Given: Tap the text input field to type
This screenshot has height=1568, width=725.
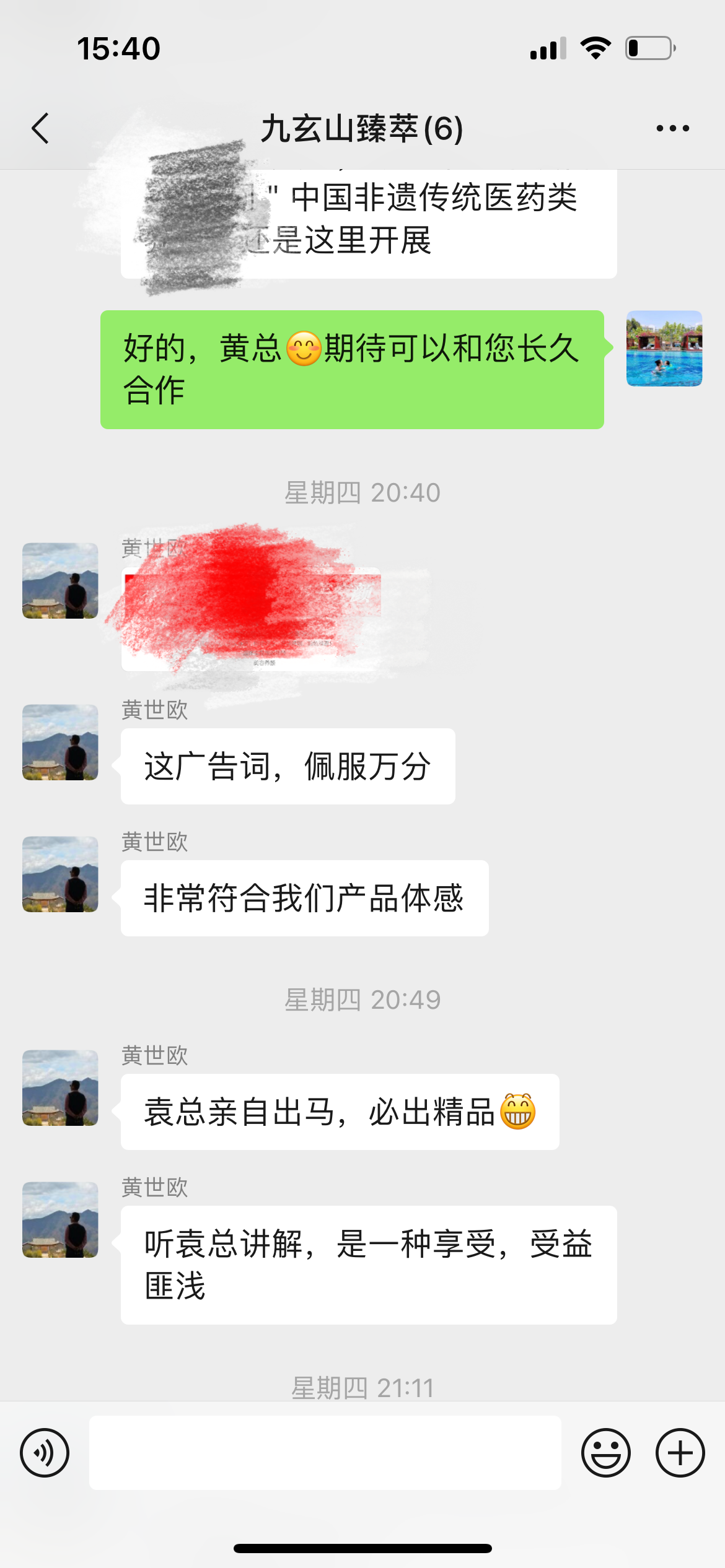Looking at the screenshot, I should (328, 1452).
